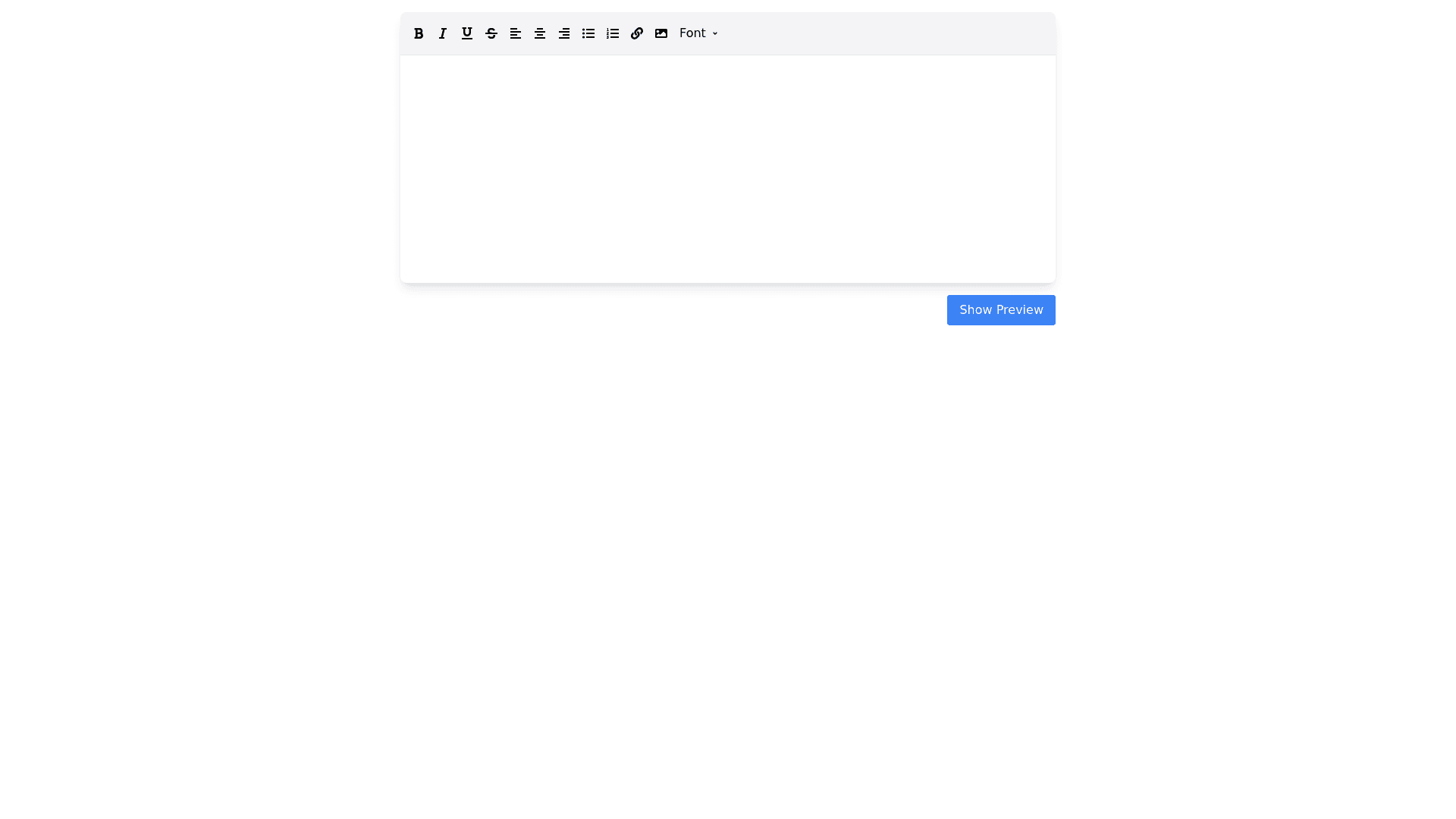Insert a hyperlink

[x=636, y=33]
